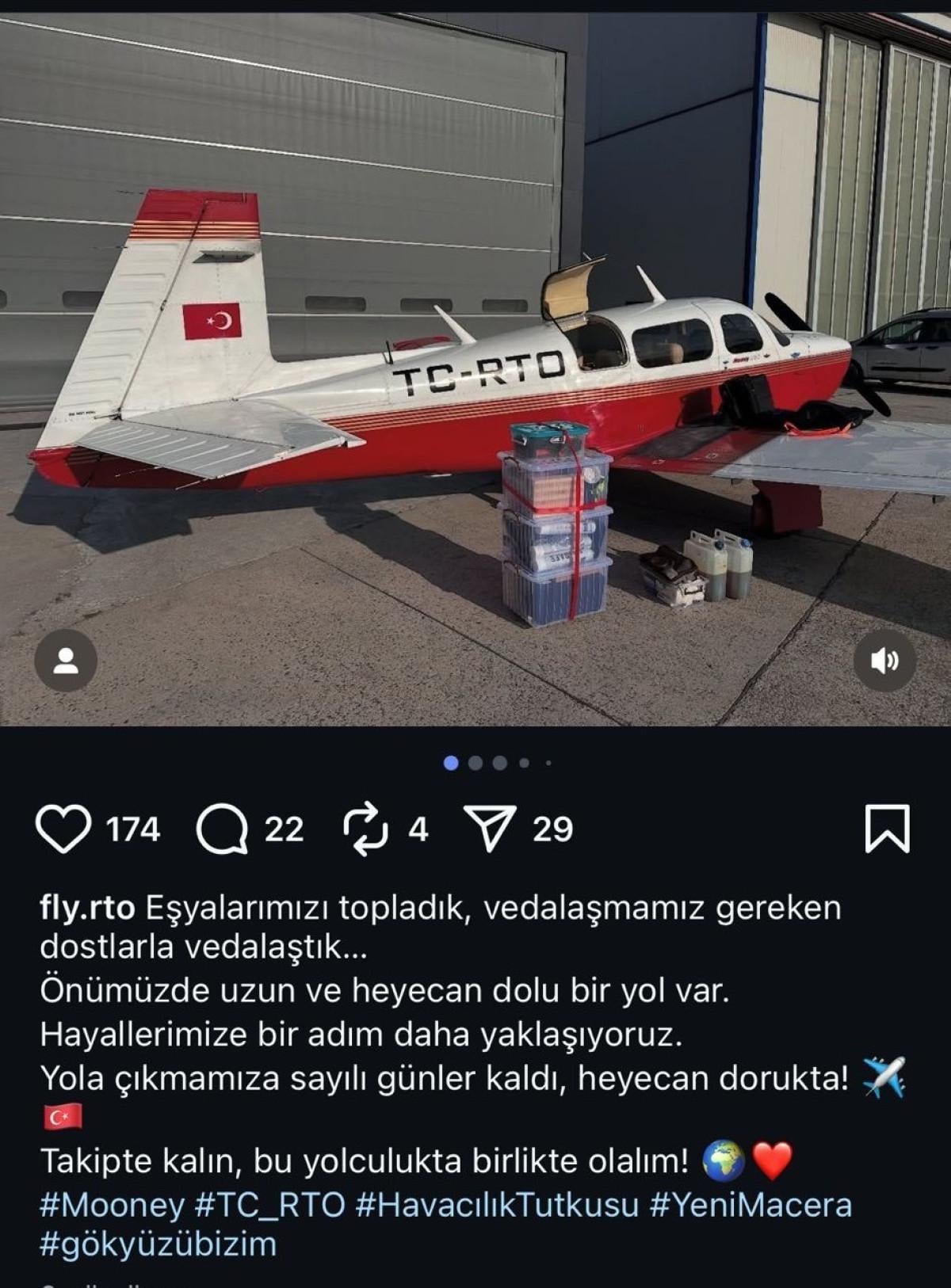Open the fly.rto profile from the caption
This screenshot has width=951, height=1288.
[x=87, y=909]
